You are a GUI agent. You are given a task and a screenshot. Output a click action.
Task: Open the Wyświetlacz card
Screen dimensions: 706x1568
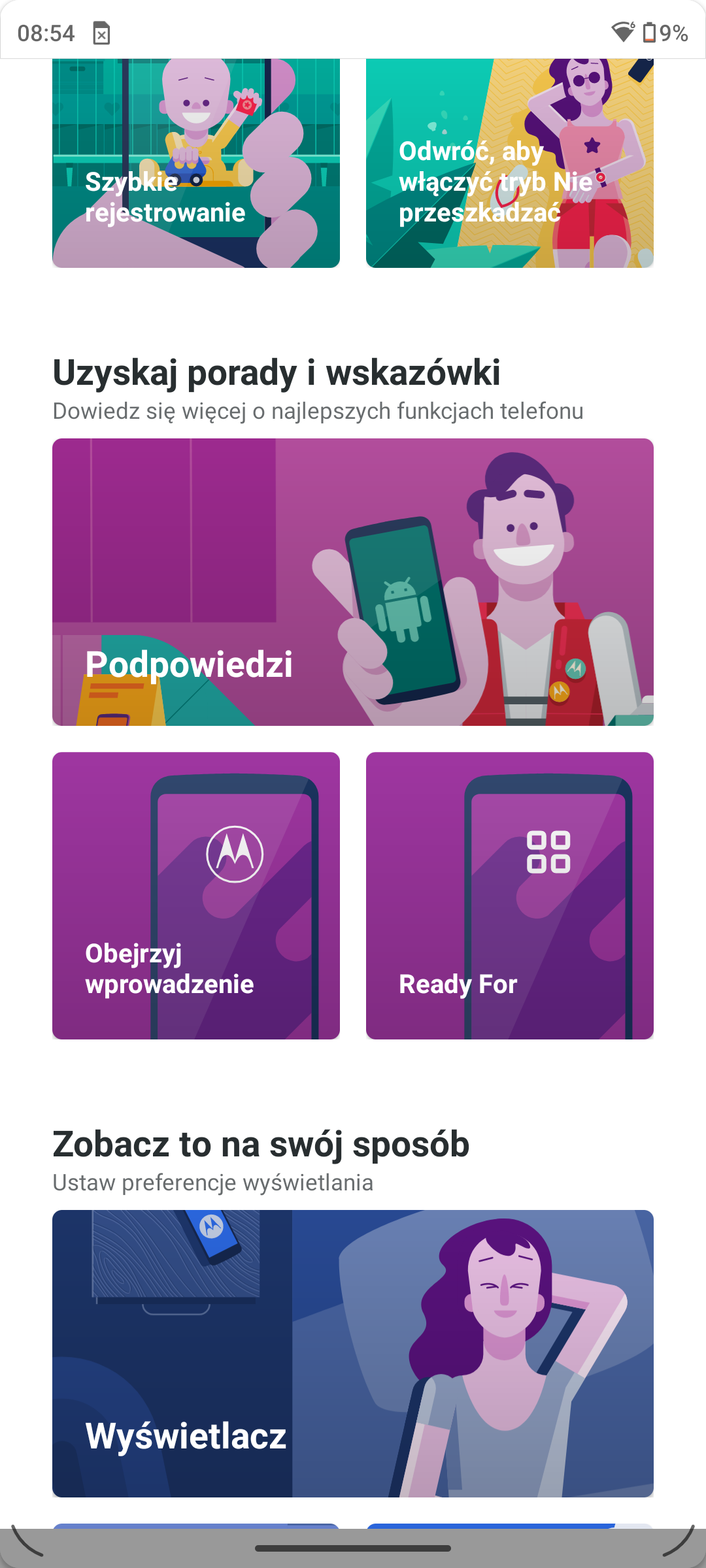[353, 1354]
